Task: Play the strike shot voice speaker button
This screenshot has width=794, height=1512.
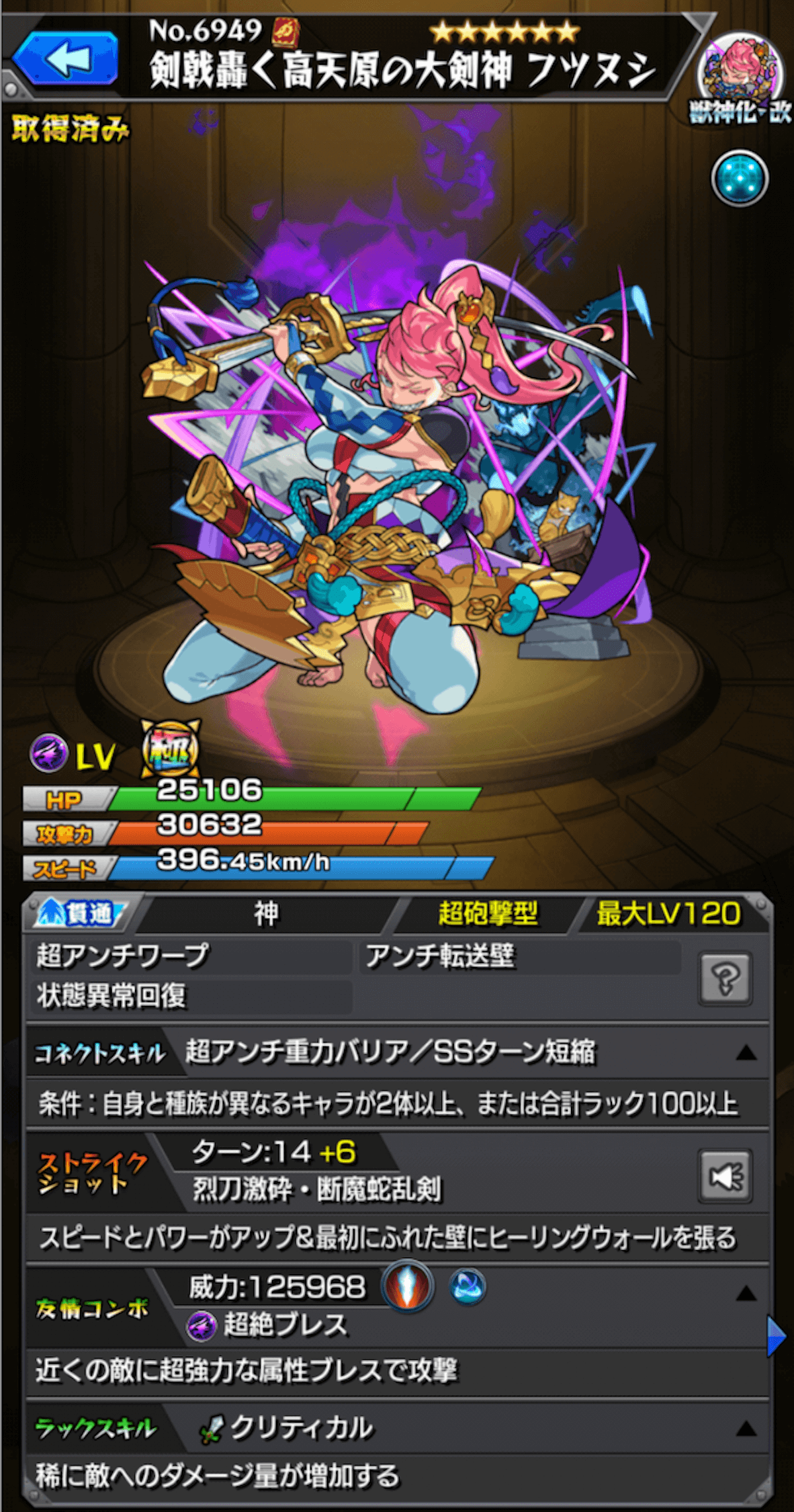Action: coord(725,1176)
